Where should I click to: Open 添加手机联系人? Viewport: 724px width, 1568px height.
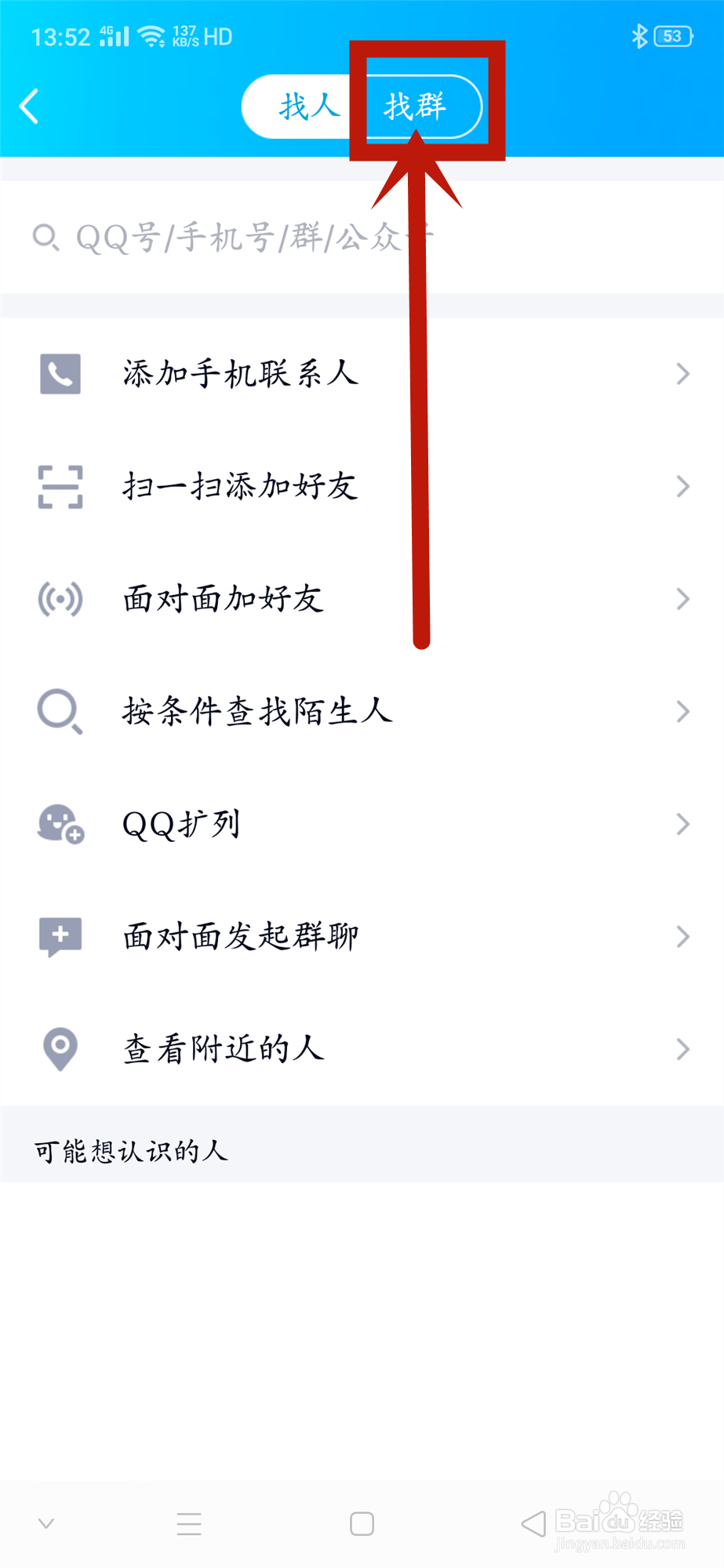361,374
